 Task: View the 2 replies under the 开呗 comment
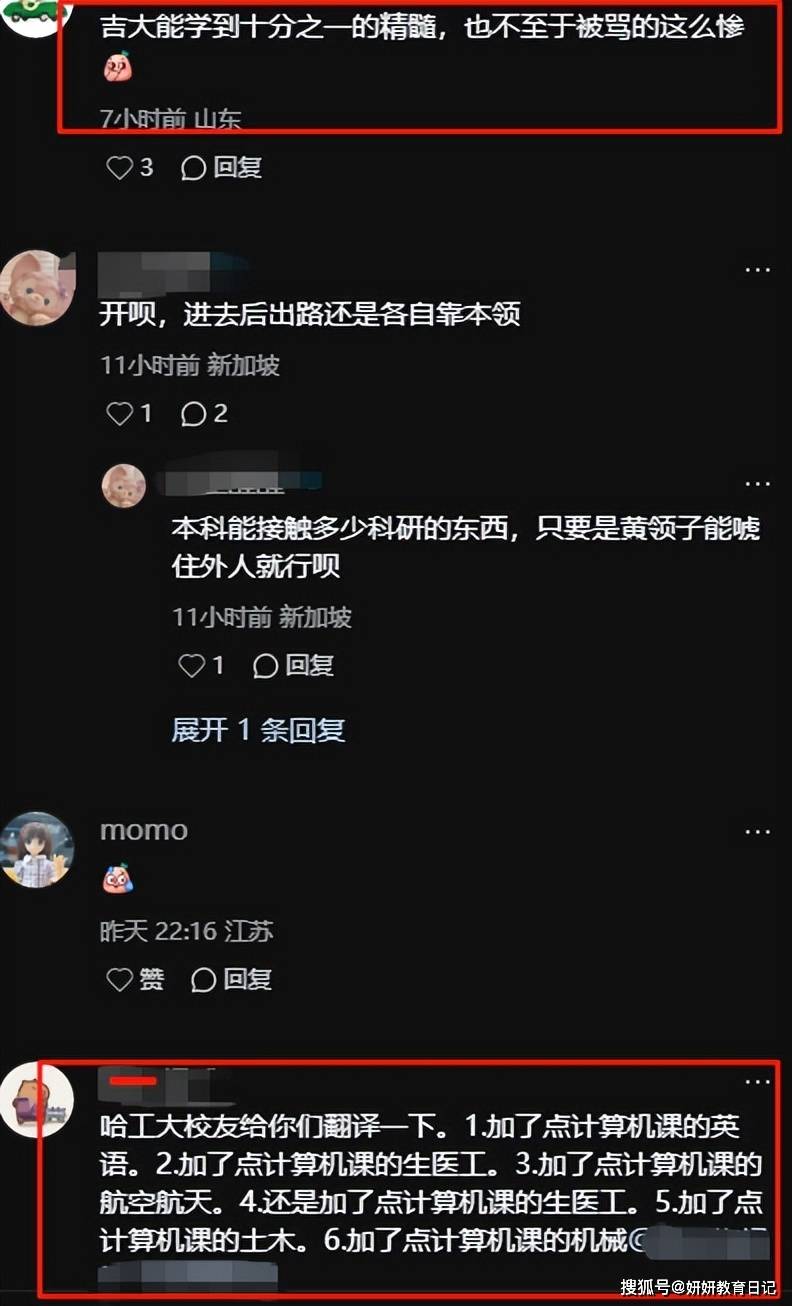click(x=205, y=413)
